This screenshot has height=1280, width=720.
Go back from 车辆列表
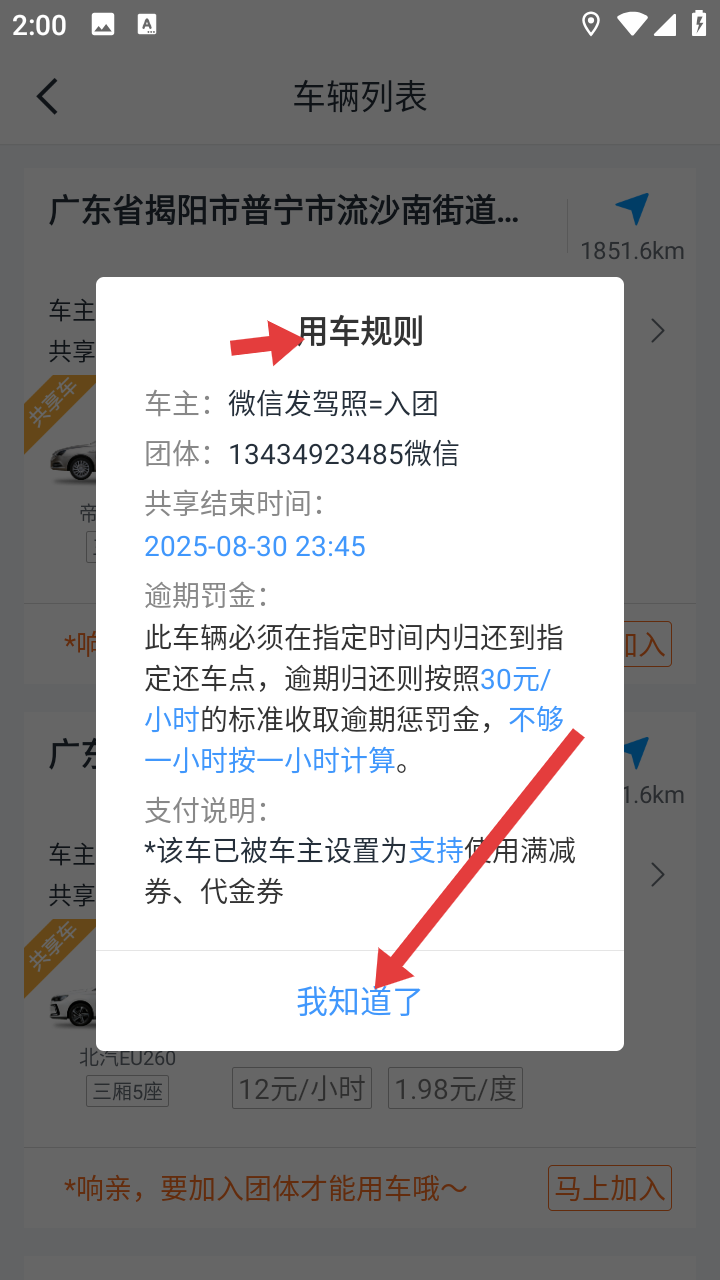(x=47, y=97)
